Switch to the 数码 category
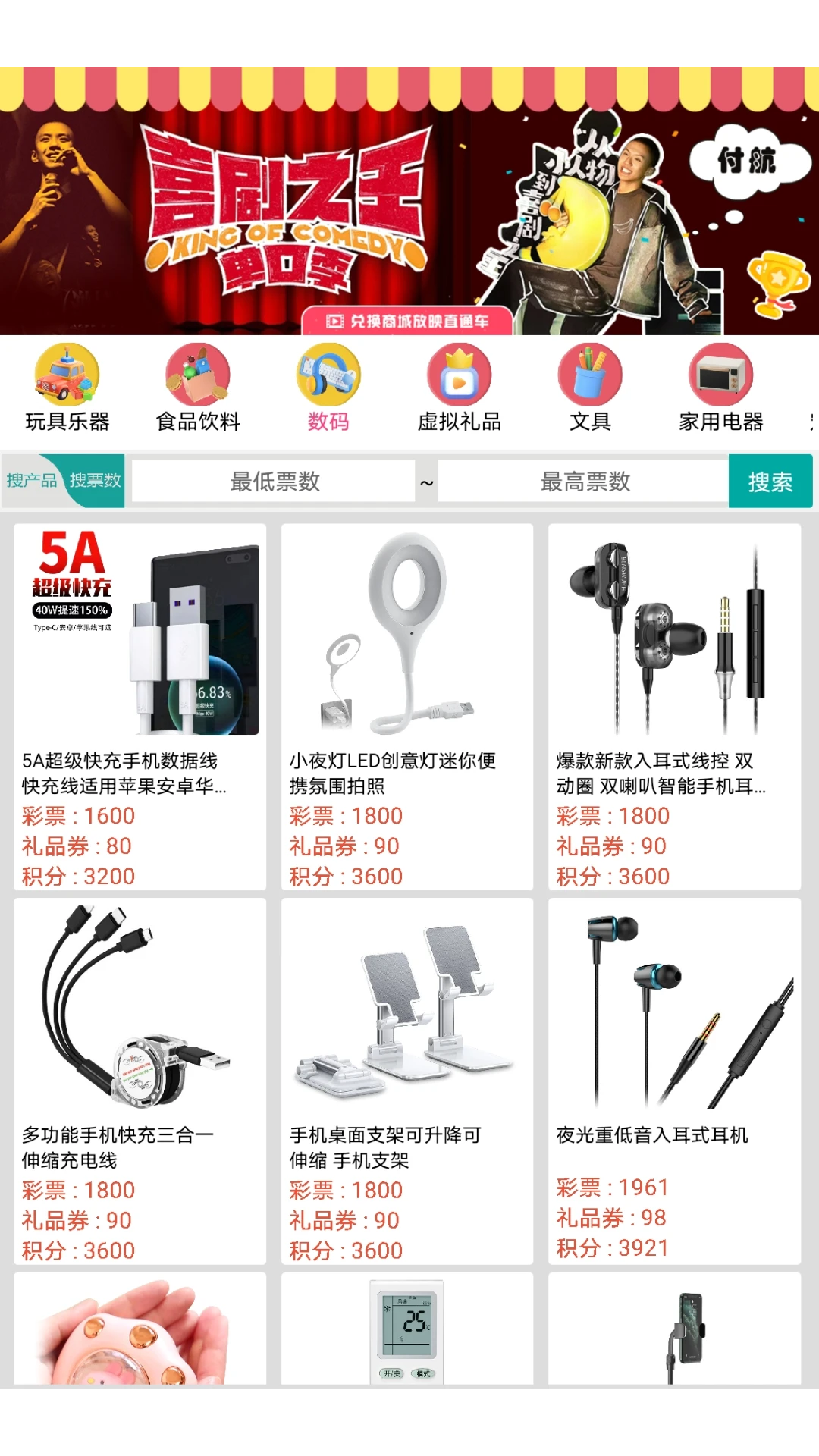 [x=328, y=388]
